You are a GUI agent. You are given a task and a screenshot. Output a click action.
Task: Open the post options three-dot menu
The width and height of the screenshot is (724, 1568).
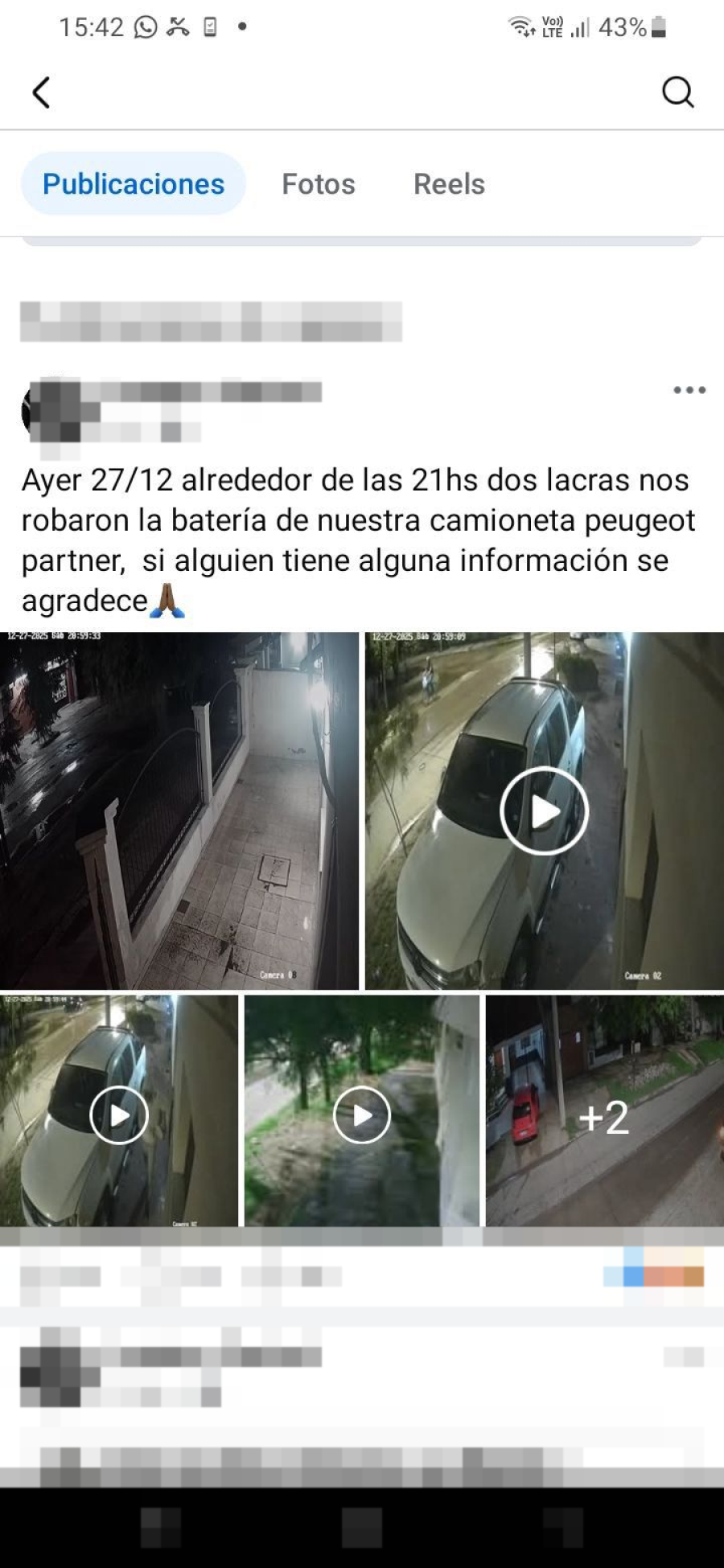pos(688,390)
